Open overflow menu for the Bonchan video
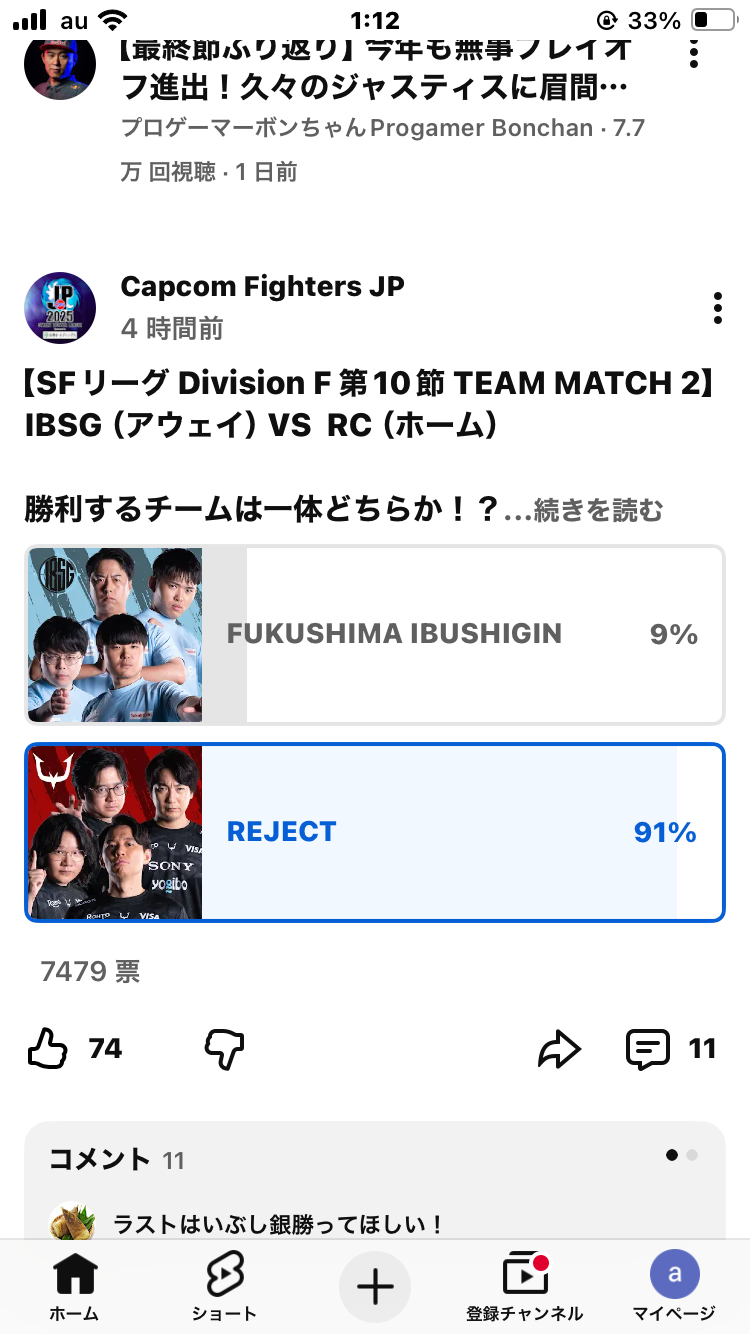 click(x=694, y=48)
